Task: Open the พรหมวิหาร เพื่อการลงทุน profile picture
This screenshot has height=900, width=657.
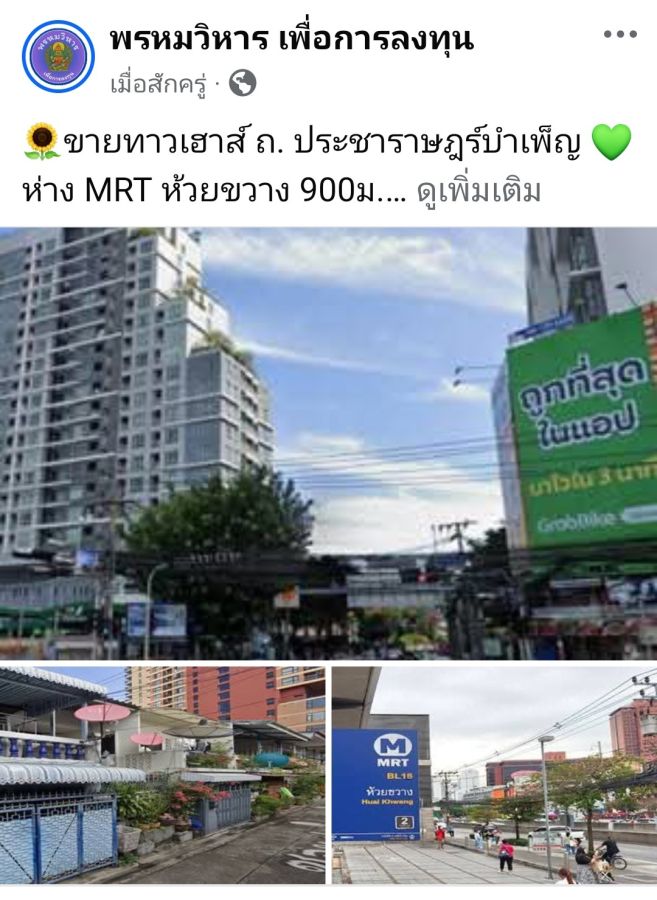Action: (x=58, y=56)
